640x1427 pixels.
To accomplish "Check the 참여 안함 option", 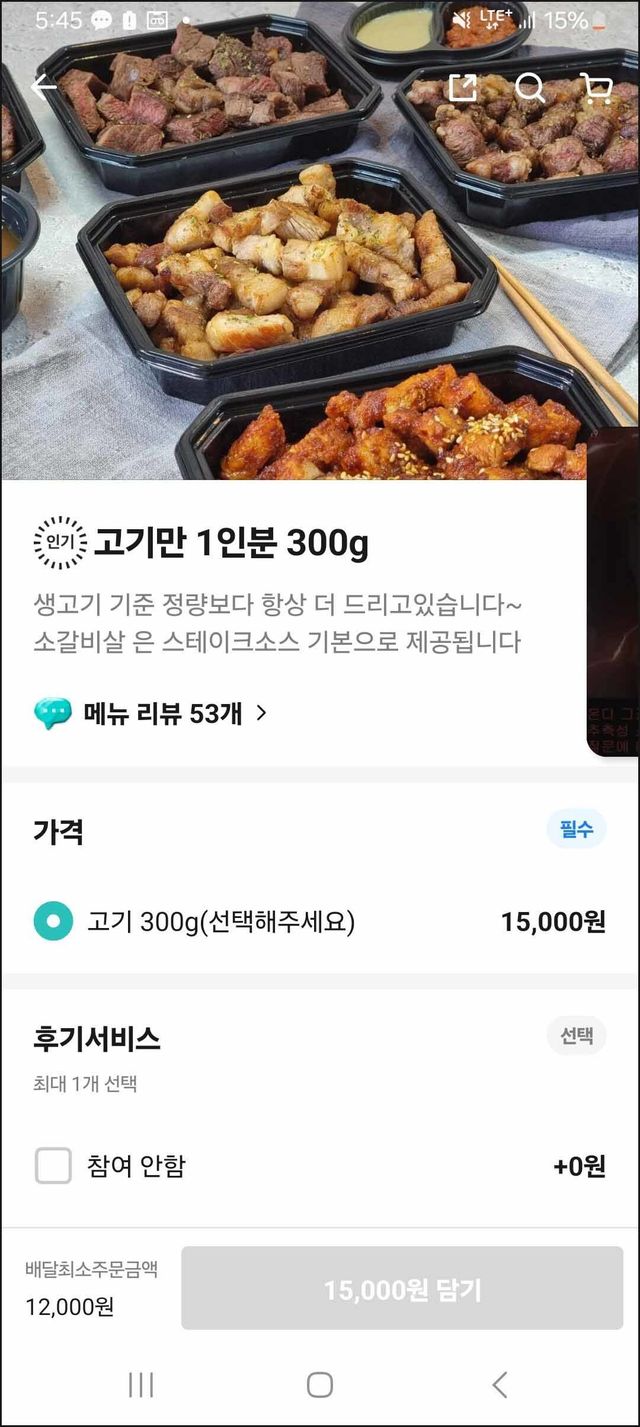I will (54, 1166).
